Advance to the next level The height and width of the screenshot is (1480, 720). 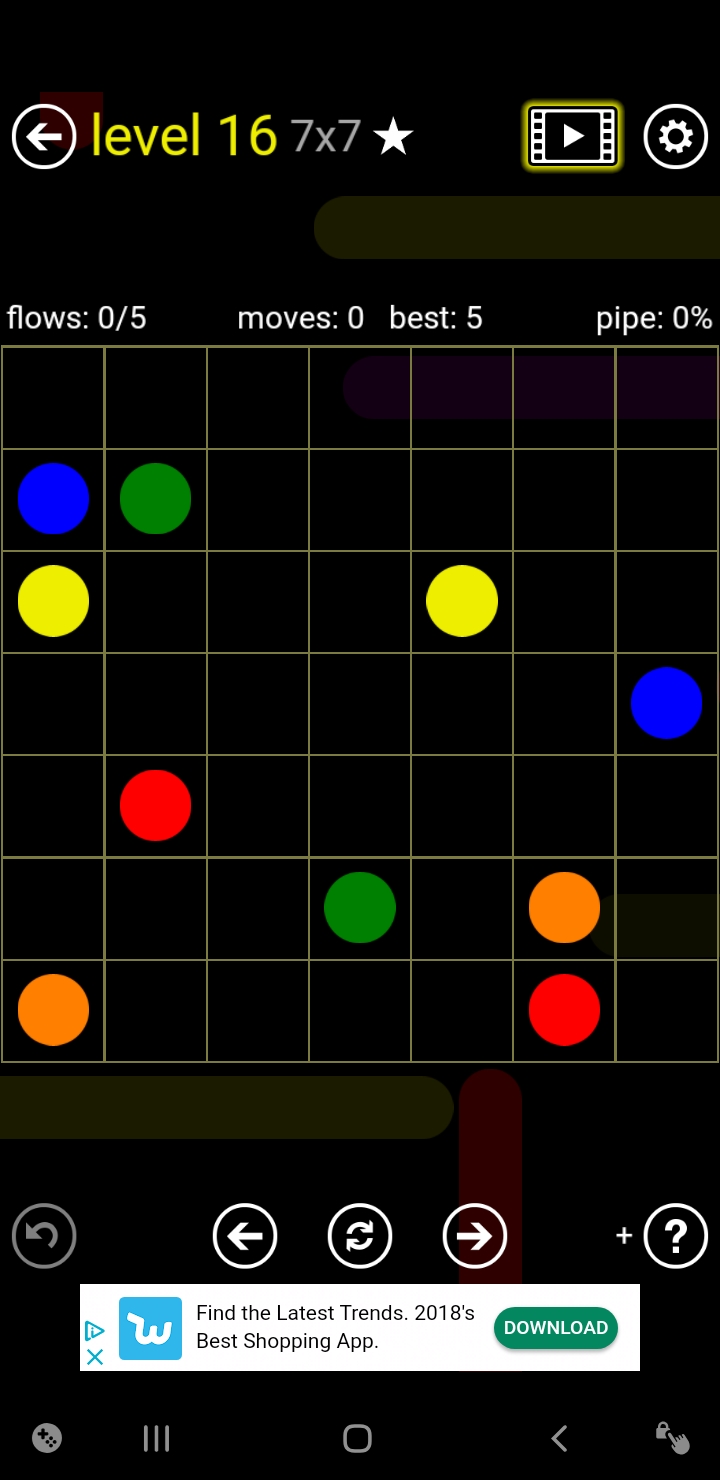click(x=475, y=1236)
